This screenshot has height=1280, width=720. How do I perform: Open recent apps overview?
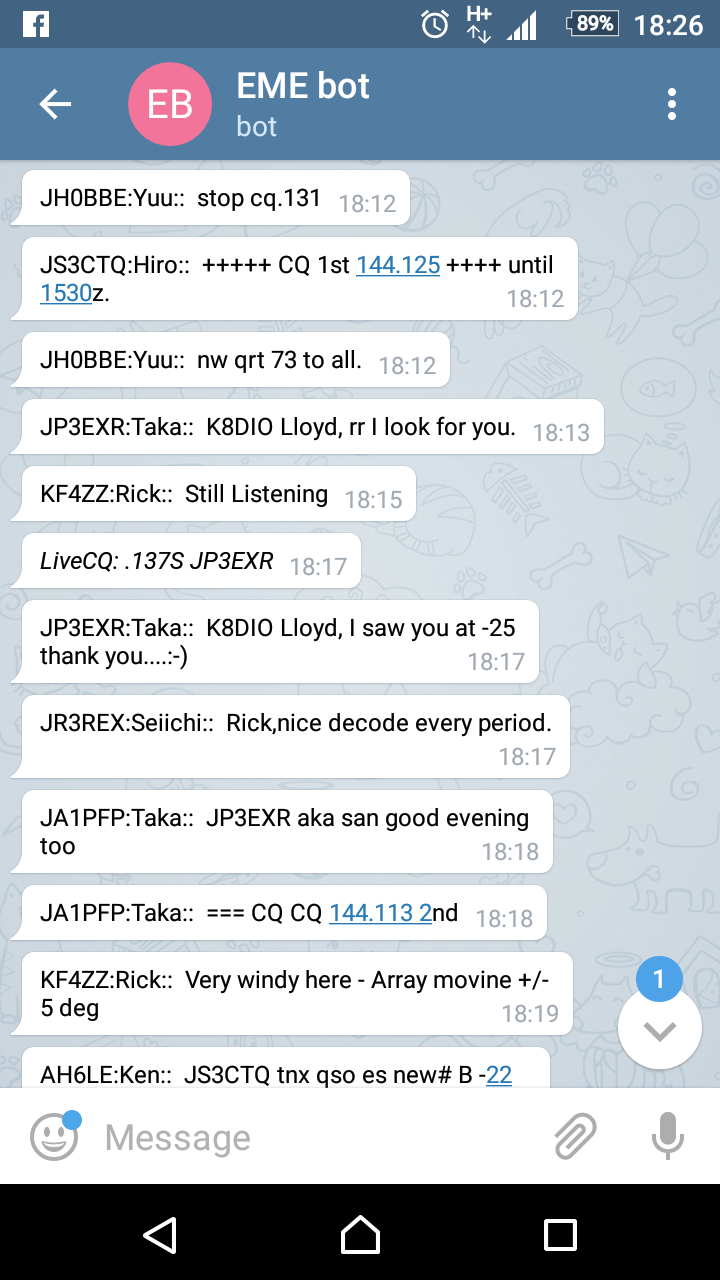tap(560, 1234)
